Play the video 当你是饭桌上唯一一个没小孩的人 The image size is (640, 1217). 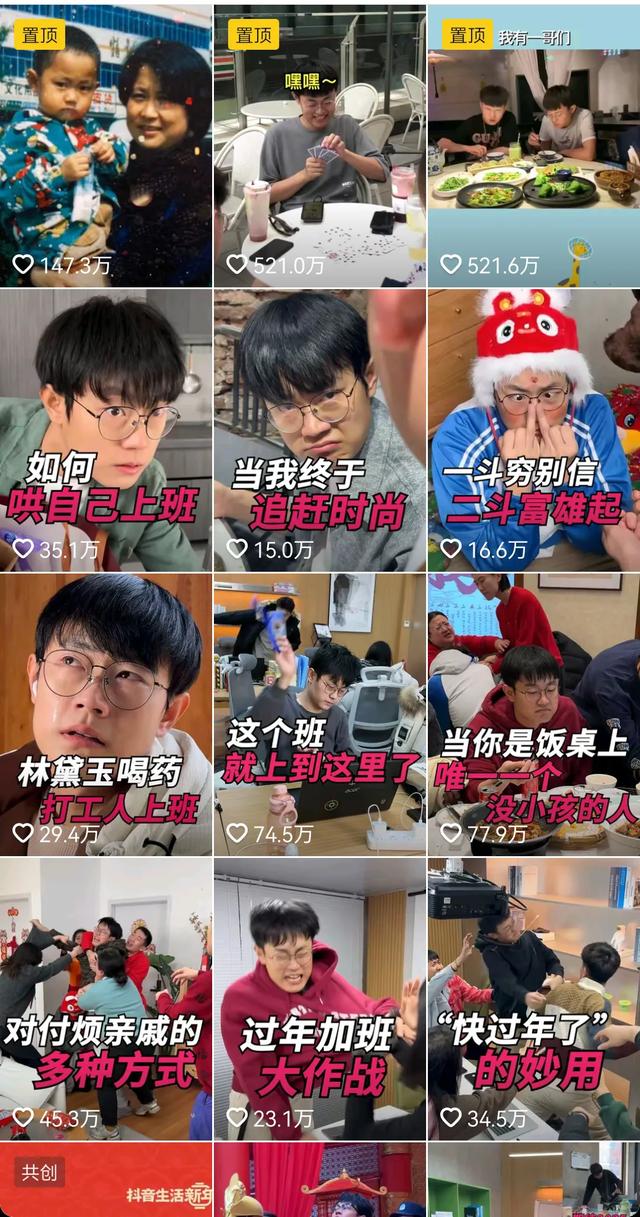tap(534, 714)
